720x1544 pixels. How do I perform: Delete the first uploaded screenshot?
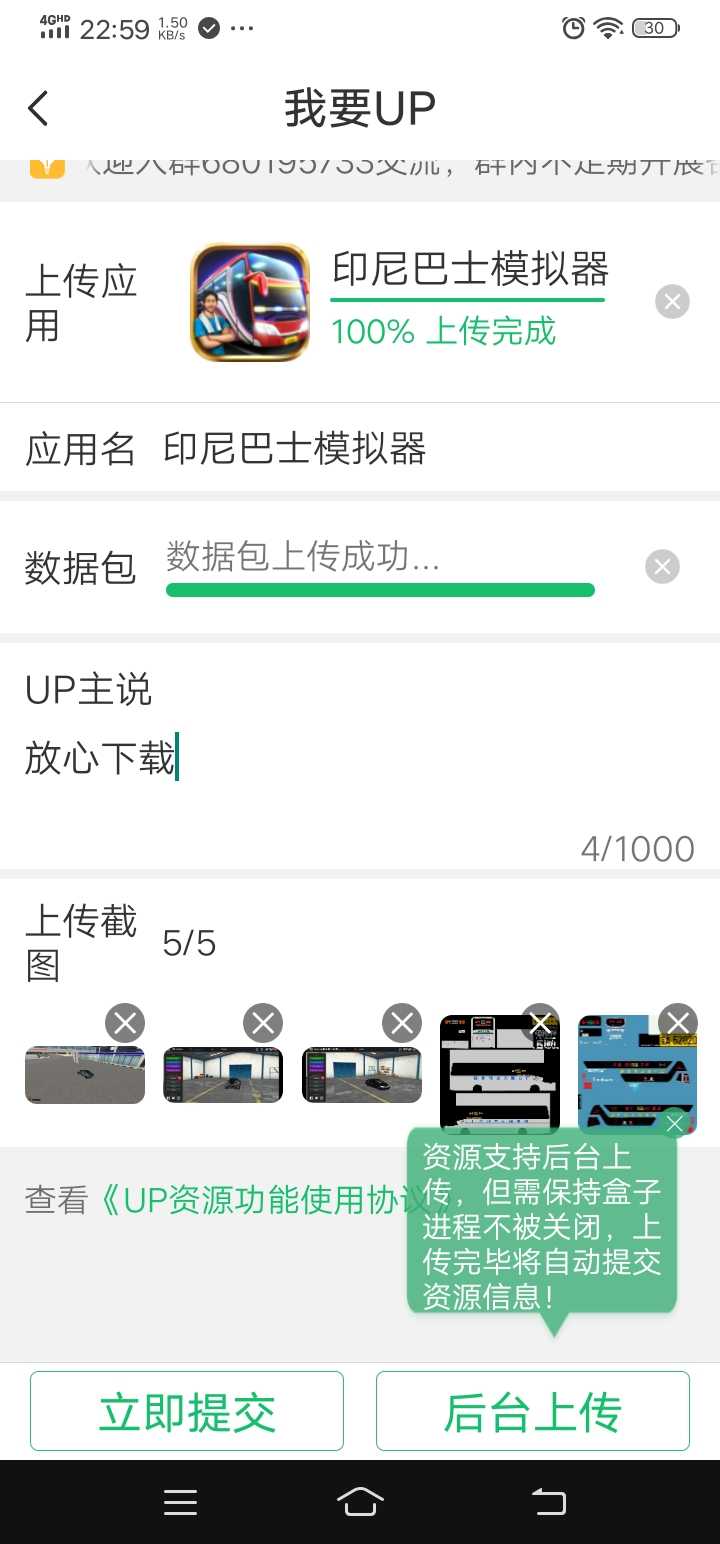pos(125,1023)
